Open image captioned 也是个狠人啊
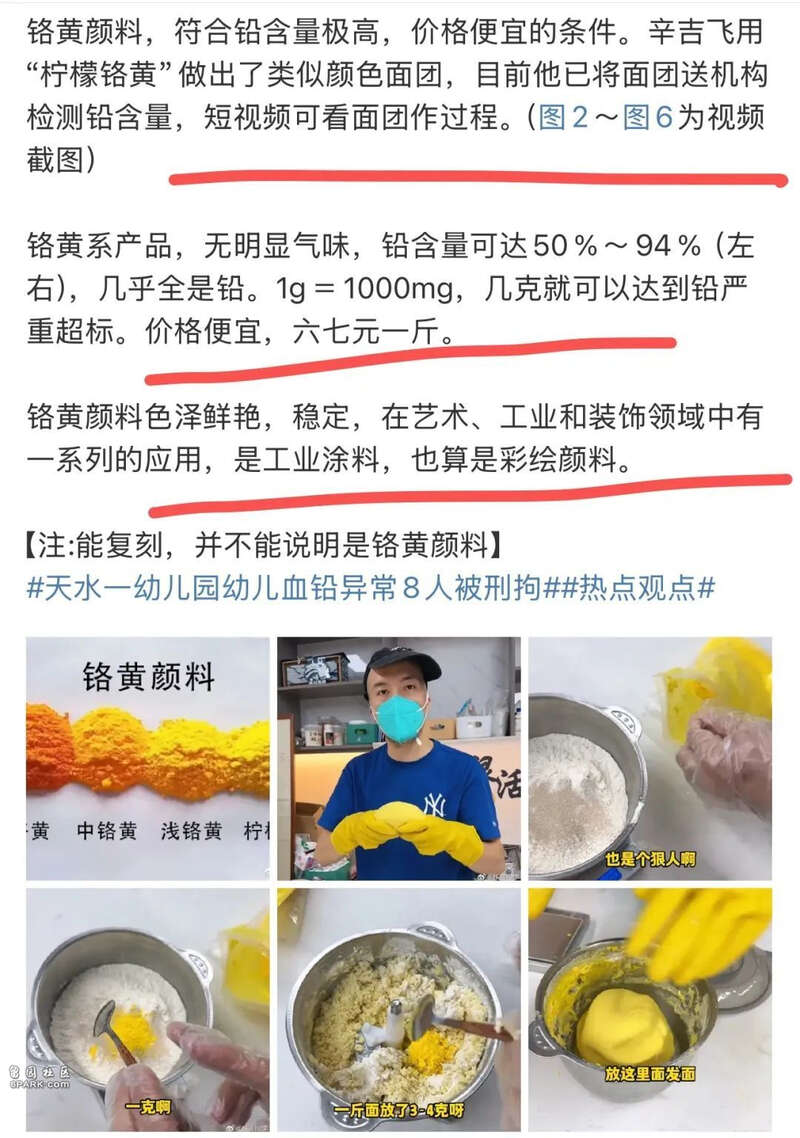Viewport: 800px width, 1138px height. [650, 758]
